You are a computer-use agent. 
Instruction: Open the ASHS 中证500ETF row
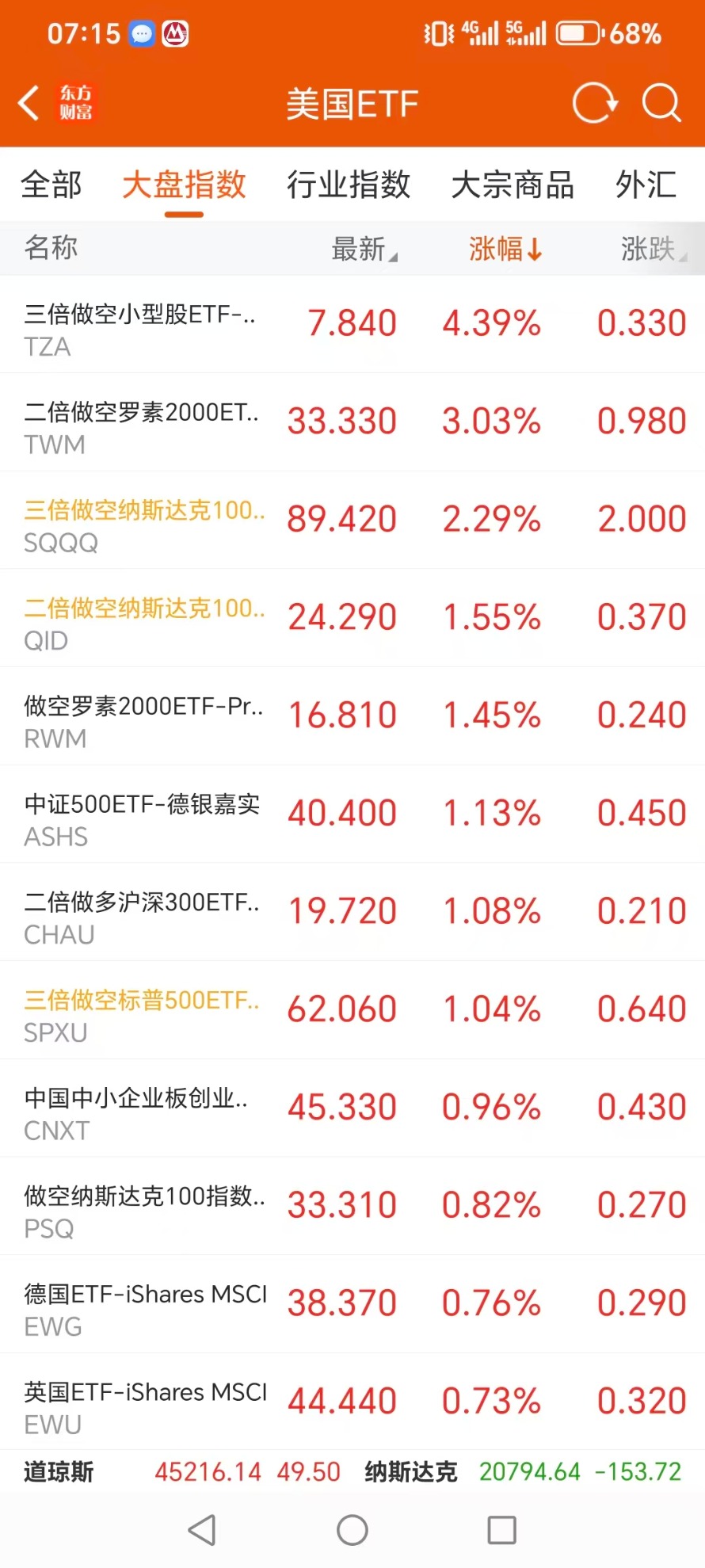pos(352,815)
